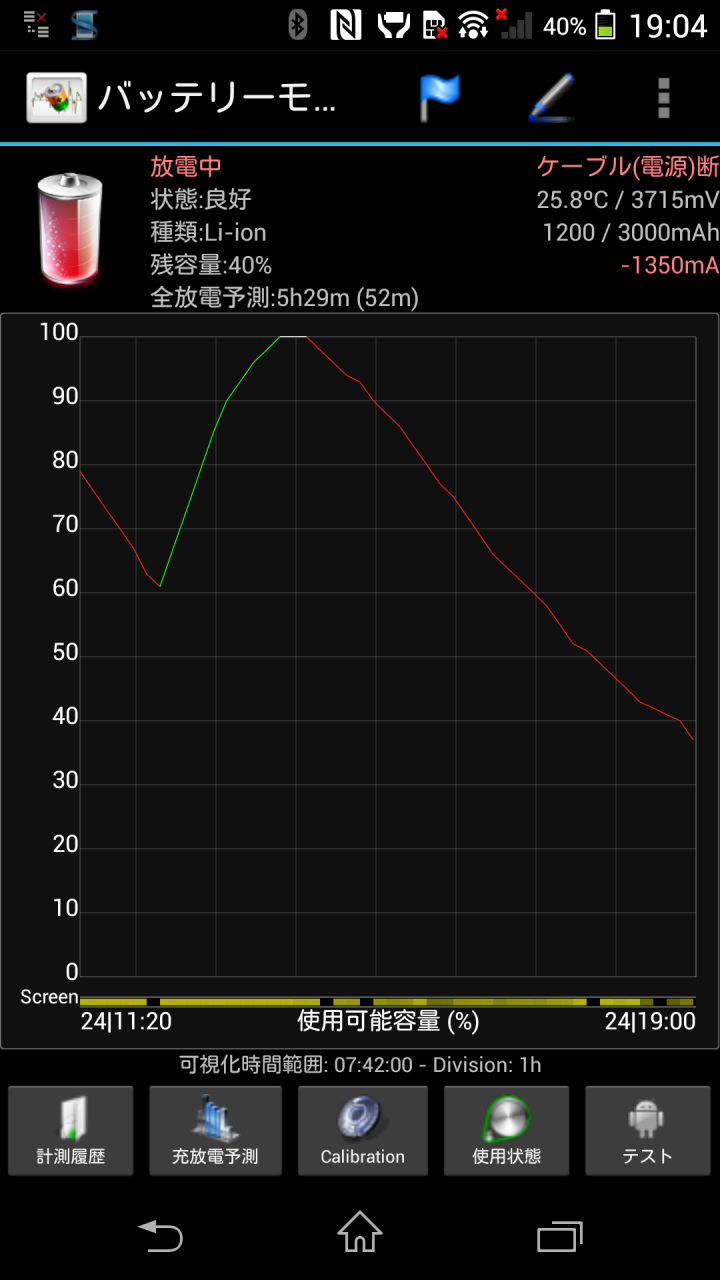
Task: Tap the テスト test button
Action: click(647, 1131)
